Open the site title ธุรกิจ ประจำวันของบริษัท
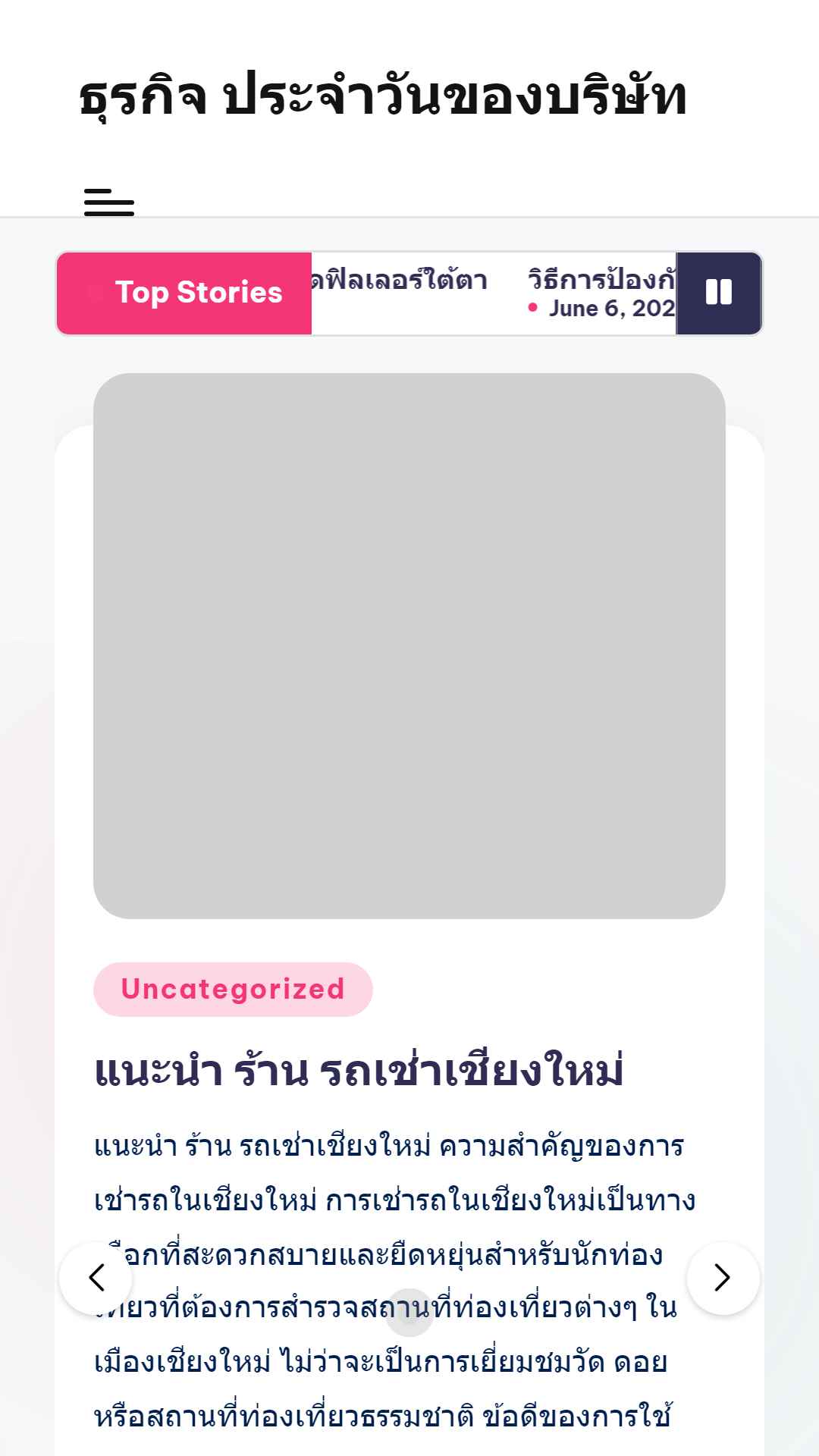 point(383,96)
